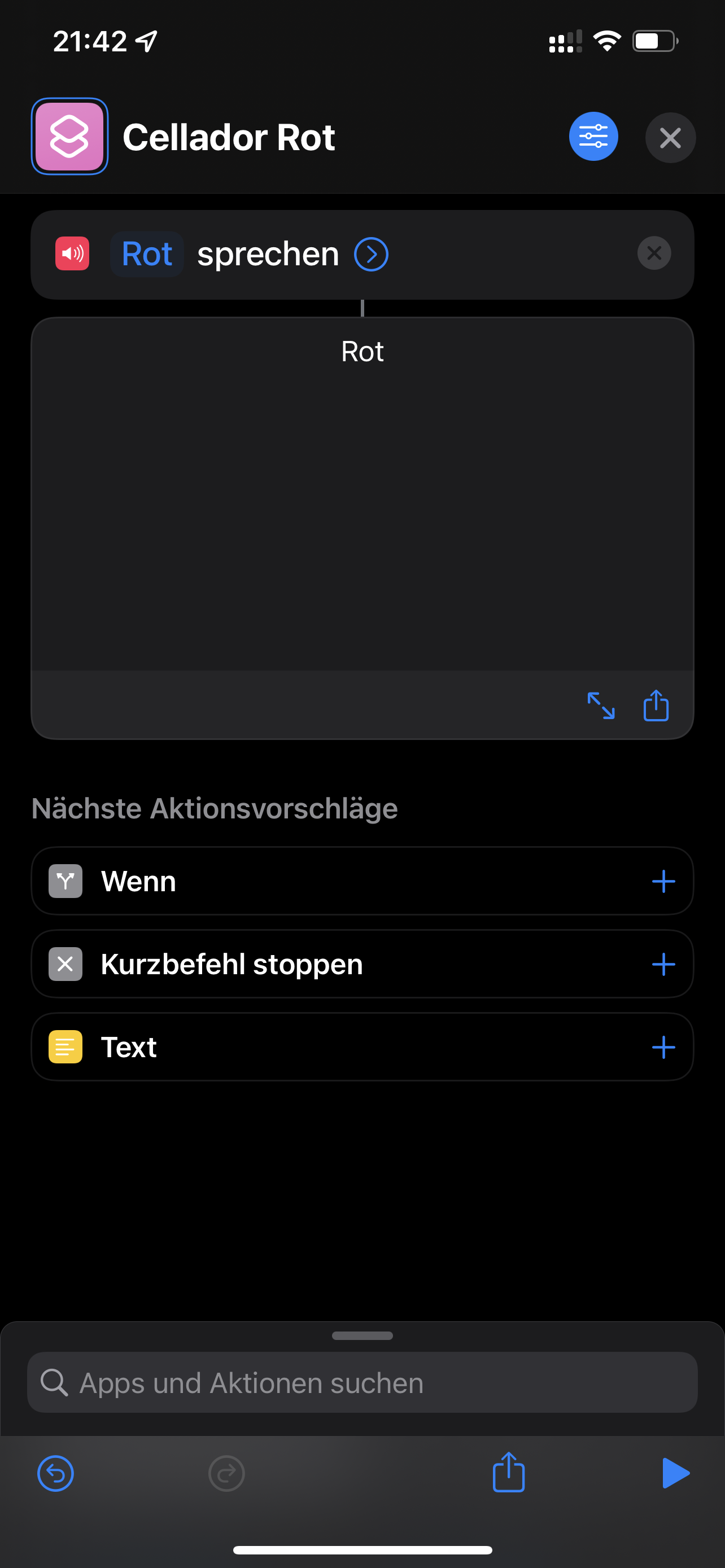This screenshot has width=725, height=1568.
Task: Edit the blue Rot text variable
Action: click(x=147, y=254)
